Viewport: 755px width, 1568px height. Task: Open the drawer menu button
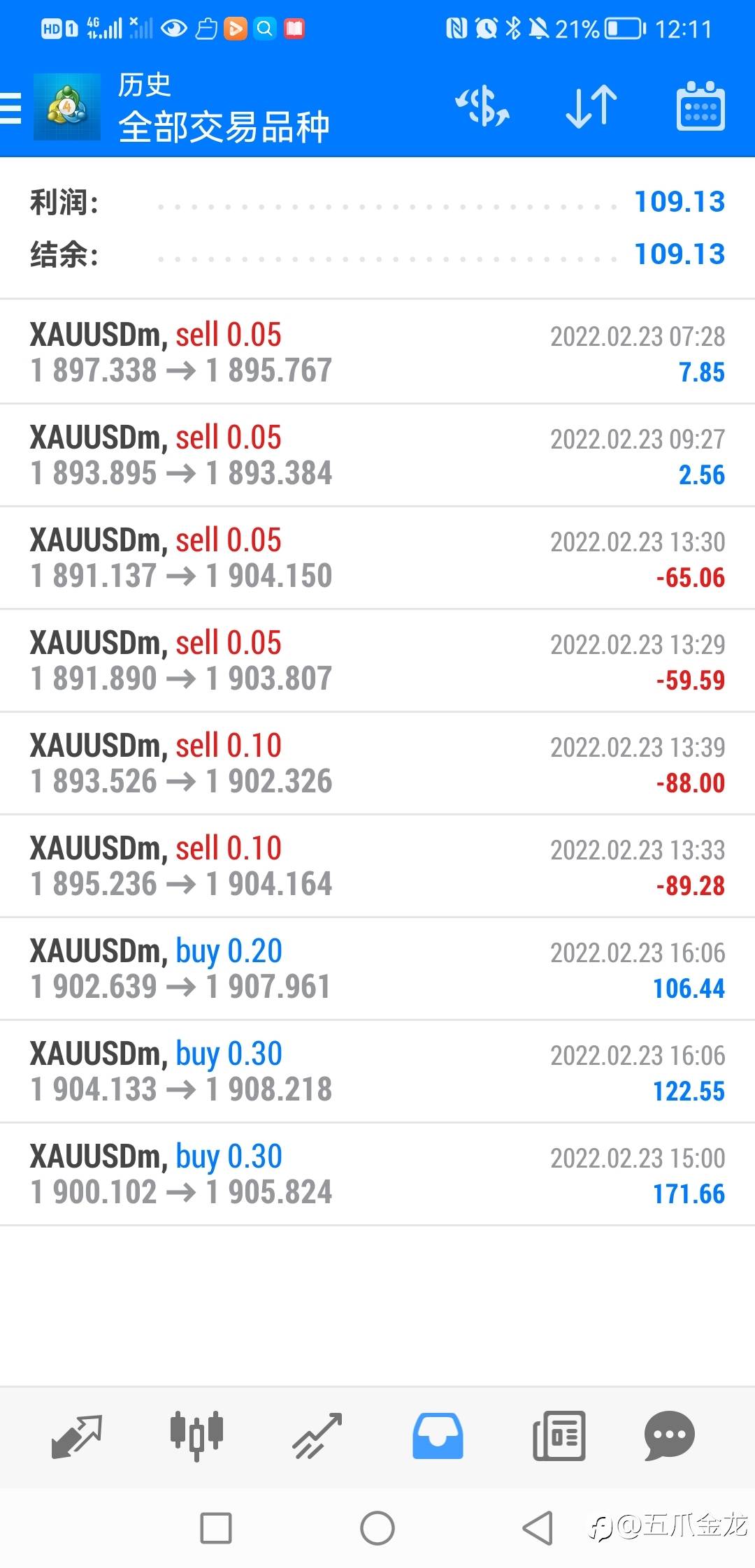click(11, 108)
